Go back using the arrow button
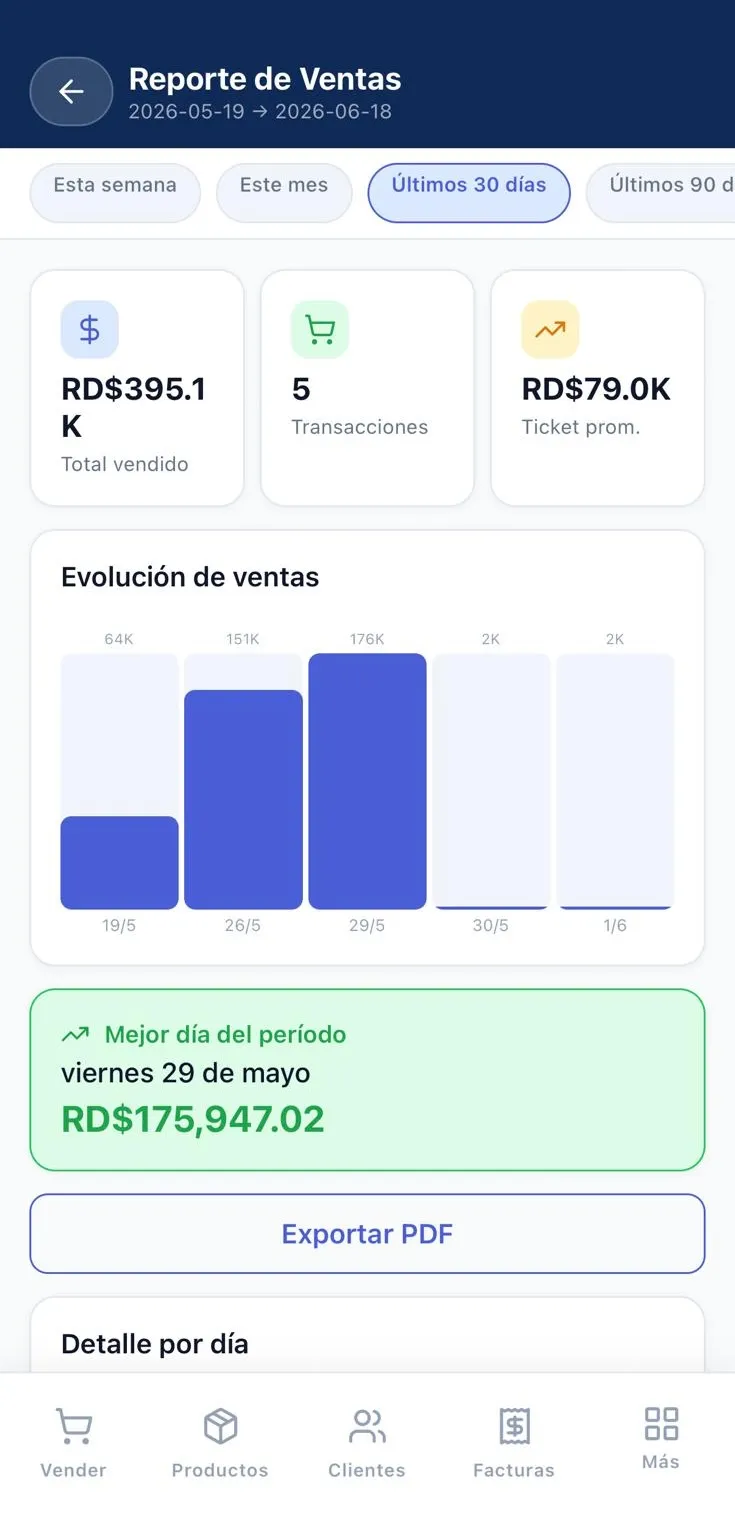 pyautogui.click(x=71, y=92)
